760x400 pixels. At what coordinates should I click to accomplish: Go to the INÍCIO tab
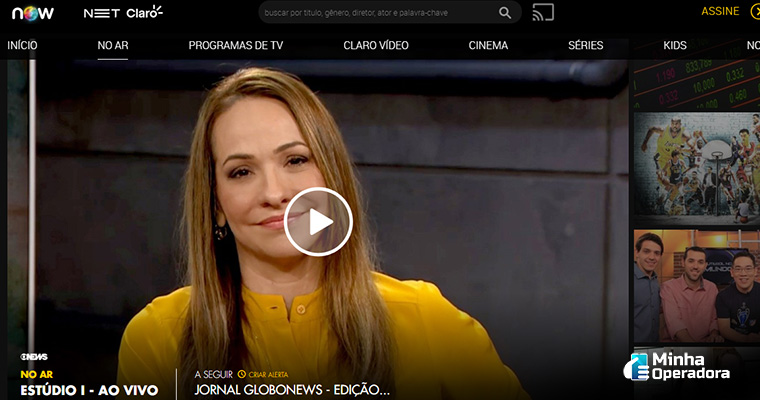click(x=22, y=46)
